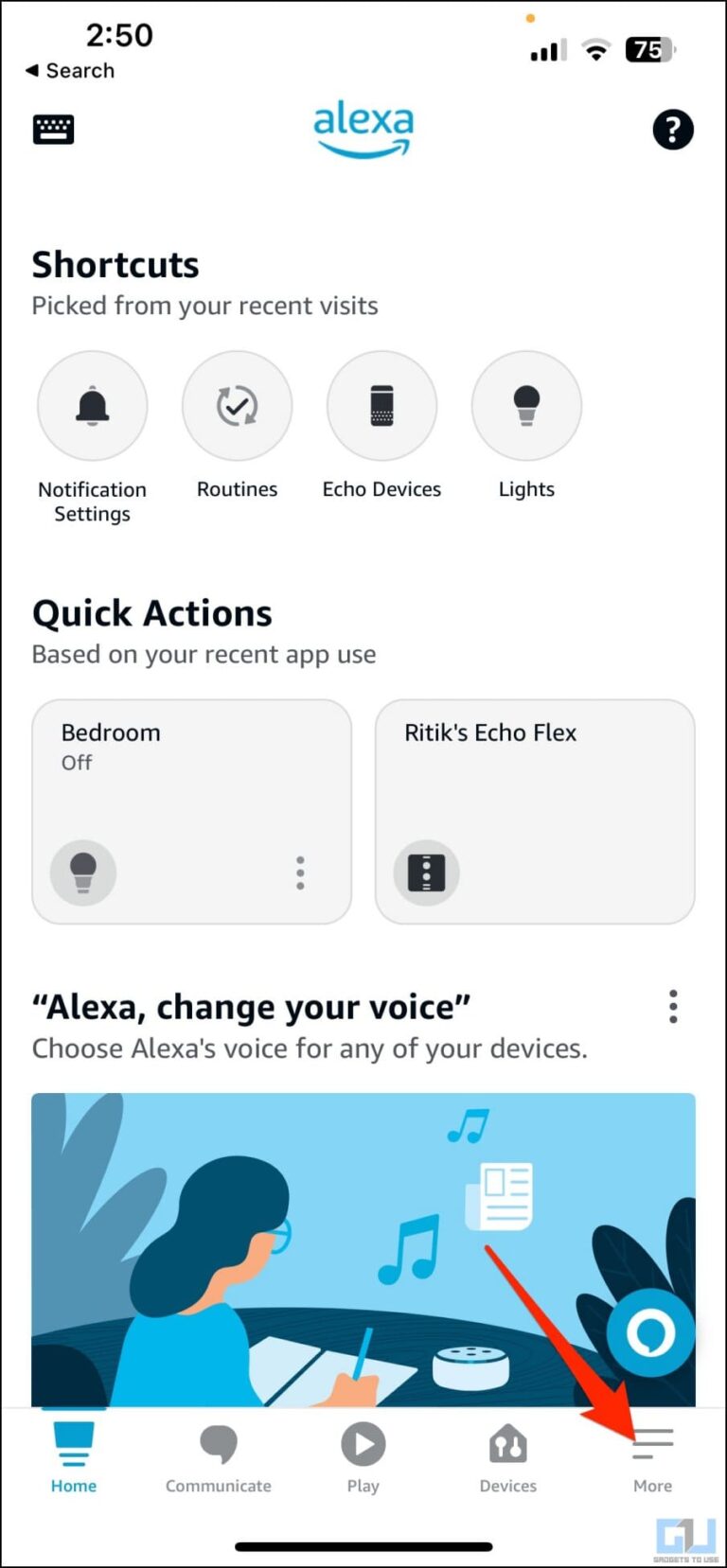Open Notification Settings from Shortcuts

point(92,405)
